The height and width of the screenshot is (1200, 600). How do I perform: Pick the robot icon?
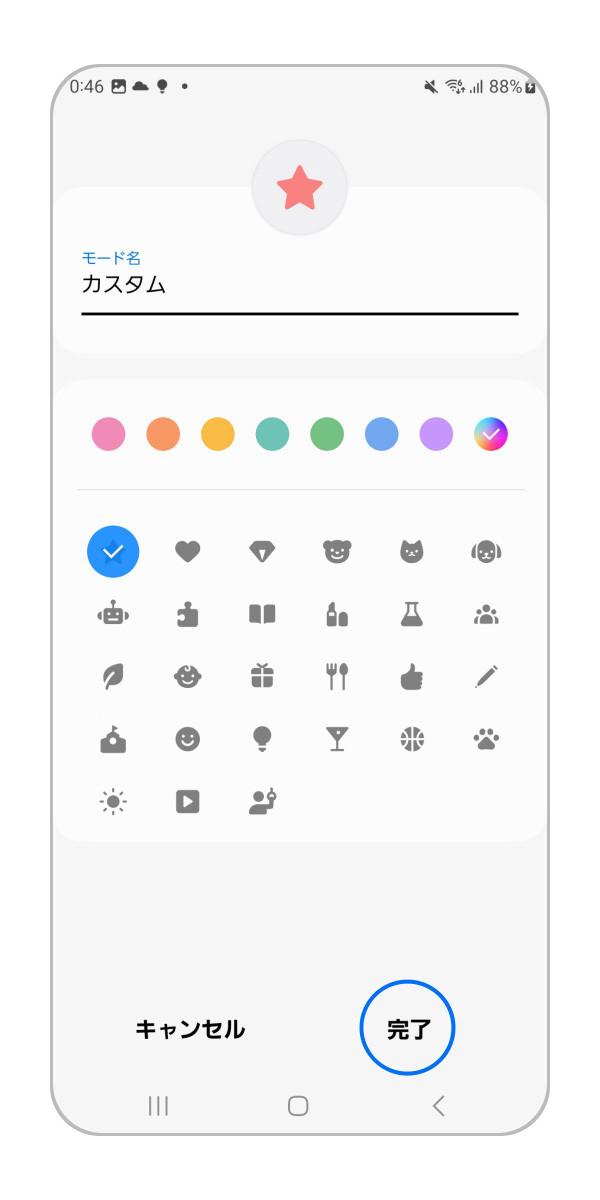click(x=113, y=614)
